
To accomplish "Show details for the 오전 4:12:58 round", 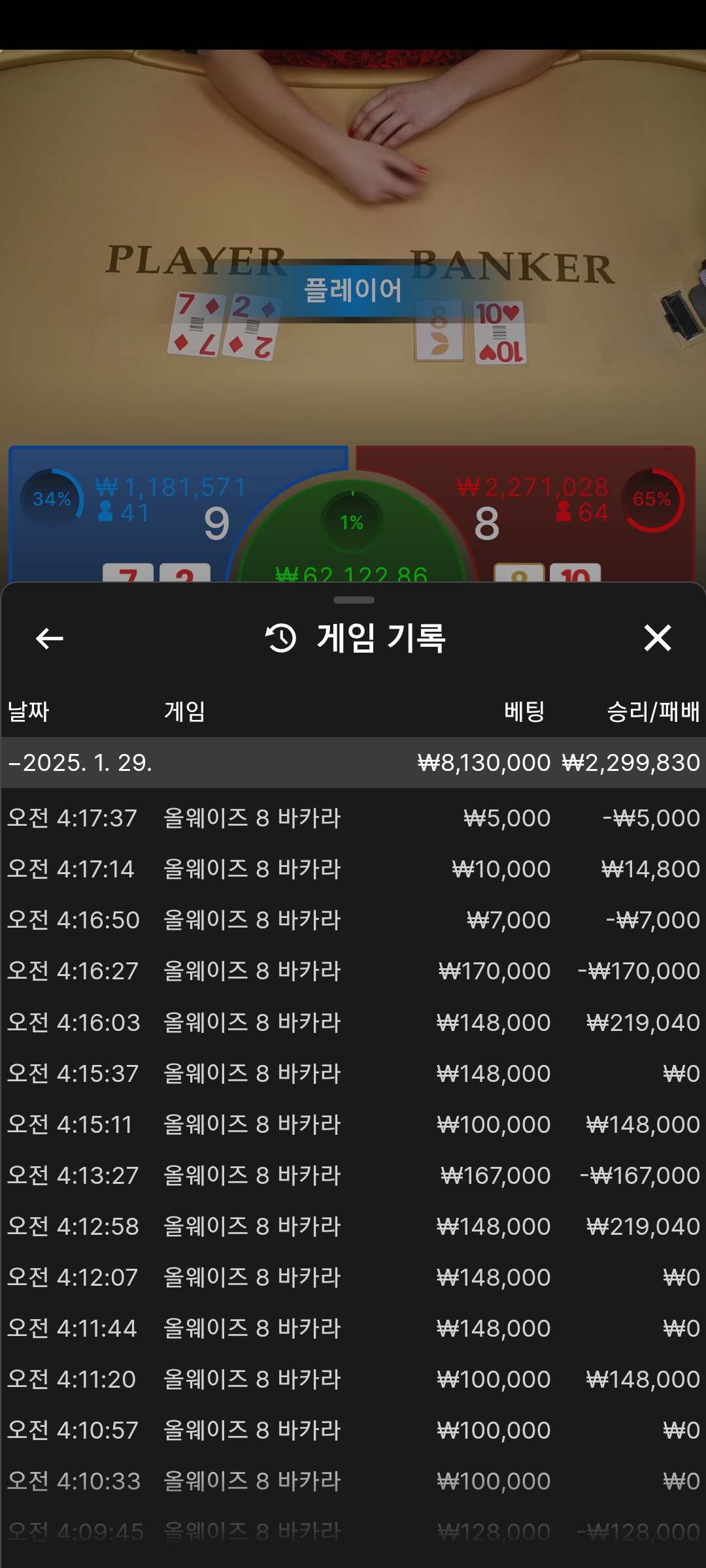I will (353, 1226).
